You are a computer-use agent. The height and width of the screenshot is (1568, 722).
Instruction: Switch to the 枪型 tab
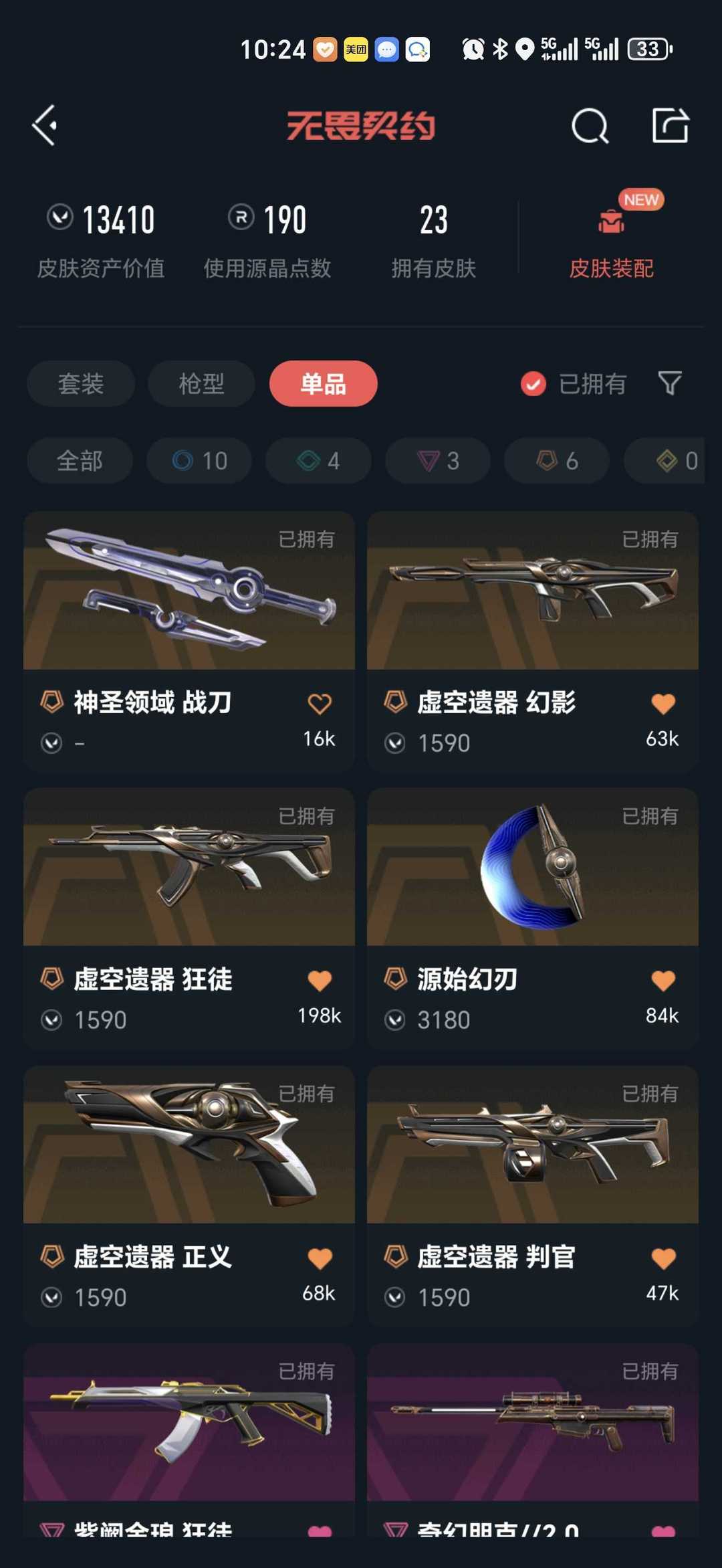click(201, 383)
